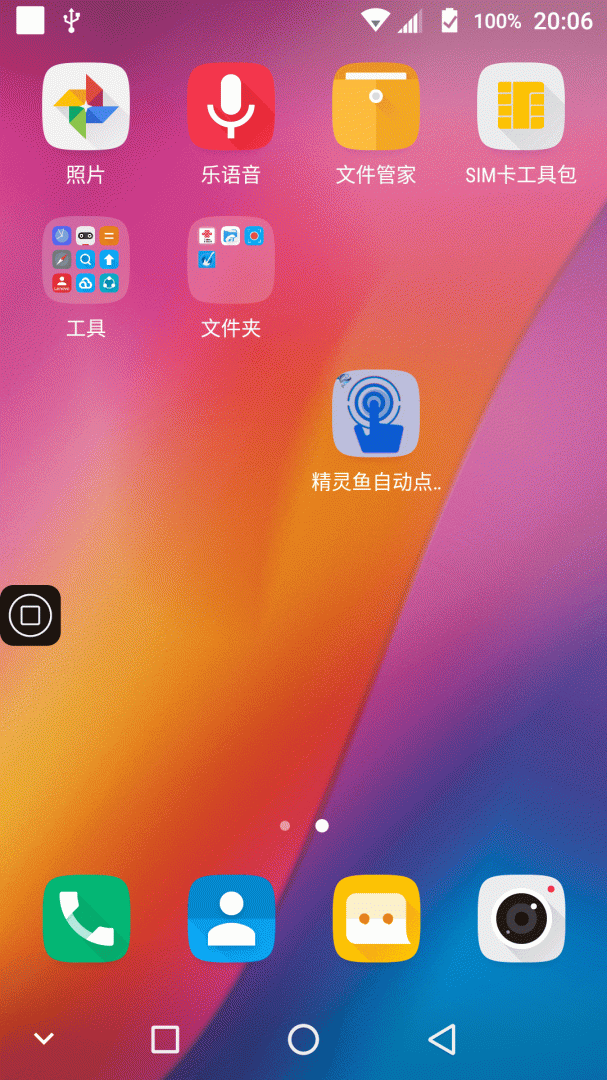Hide the navigation bar with down chevron
The height and width of the screenshot is (1080, 607).
click(43, 1039)
